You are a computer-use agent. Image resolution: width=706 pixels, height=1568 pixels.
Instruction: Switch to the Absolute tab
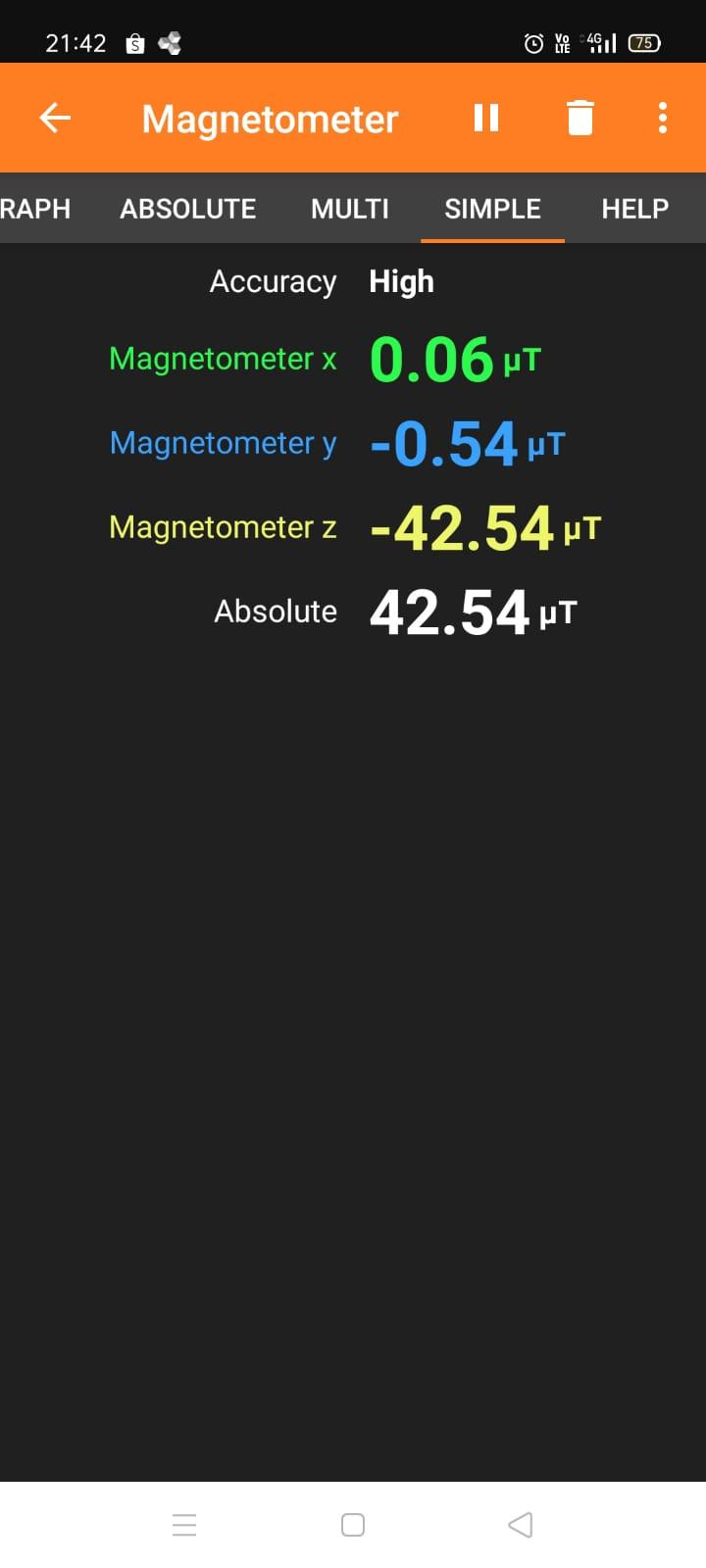(187, 209)
